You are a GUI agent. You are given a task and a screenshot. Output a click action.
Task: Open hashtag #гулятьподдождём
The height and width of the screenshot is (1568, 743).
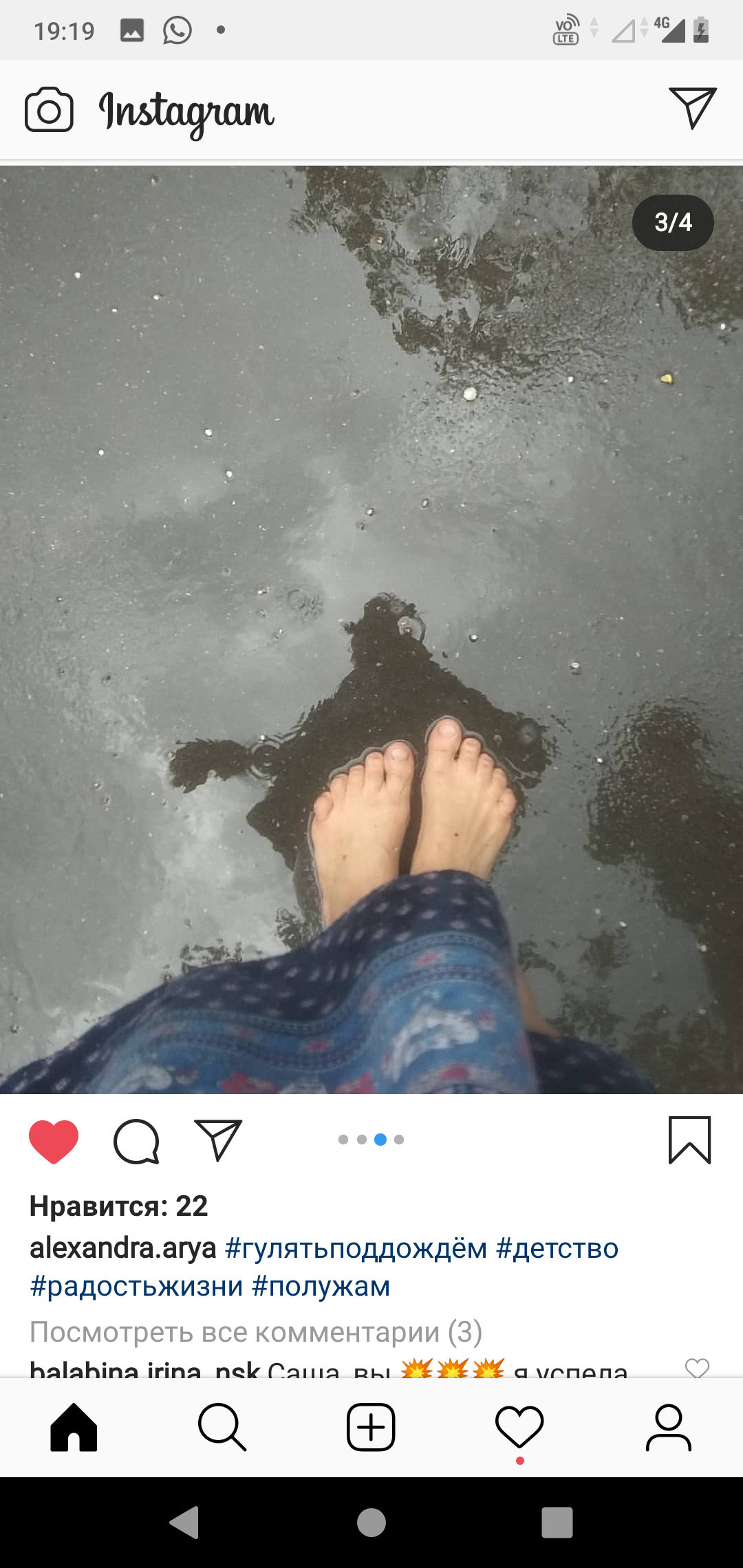tap(356, 1248)
